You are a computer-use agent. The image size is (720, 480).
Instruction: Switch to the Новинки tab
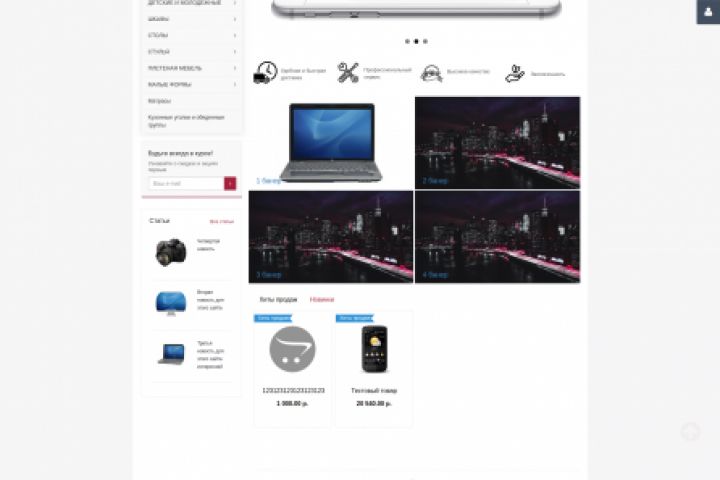click(x=322, y=299)
